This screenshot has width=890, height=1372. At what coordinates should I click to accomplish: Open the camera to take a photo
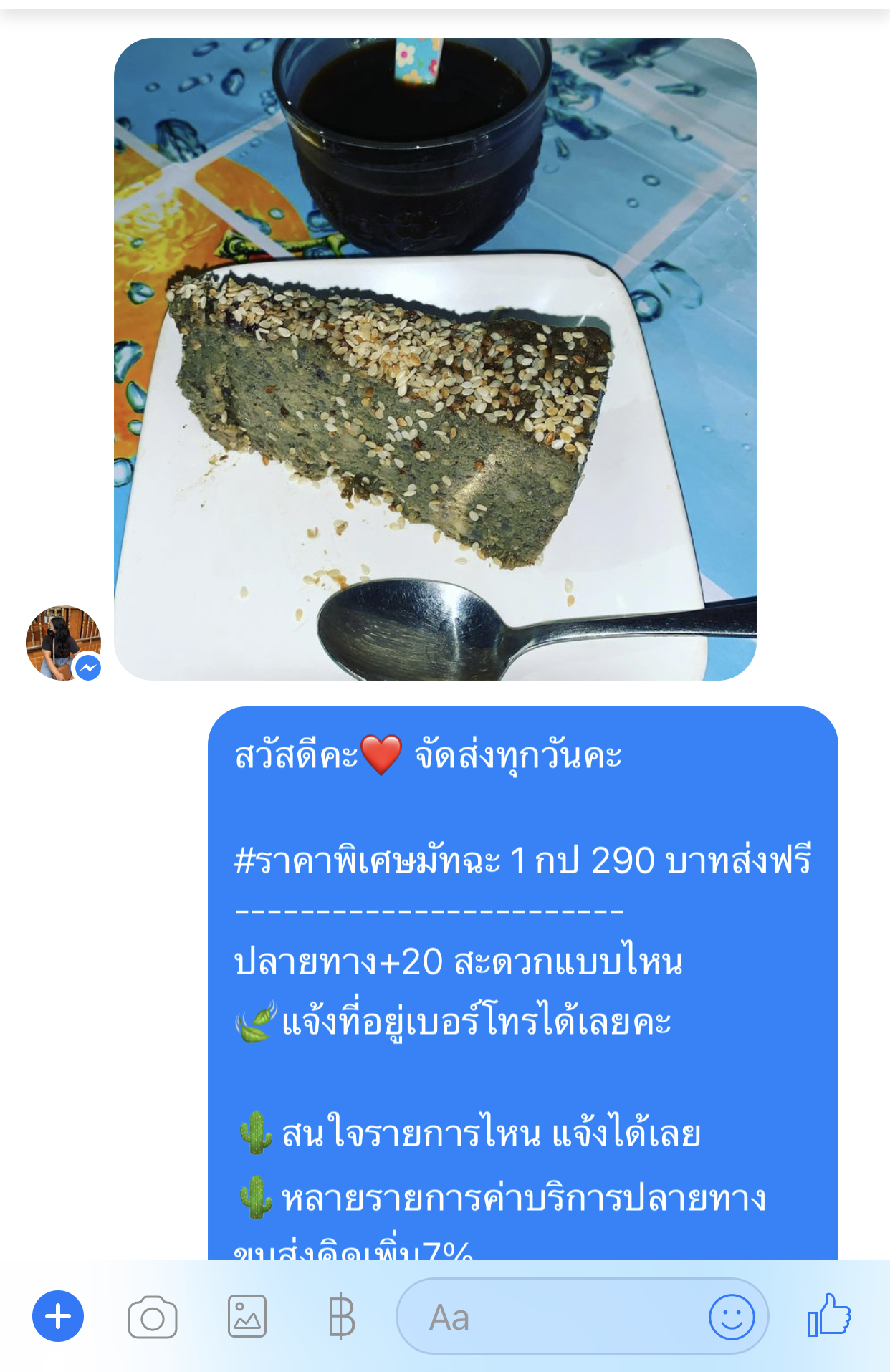click(x=151, y=1315)
